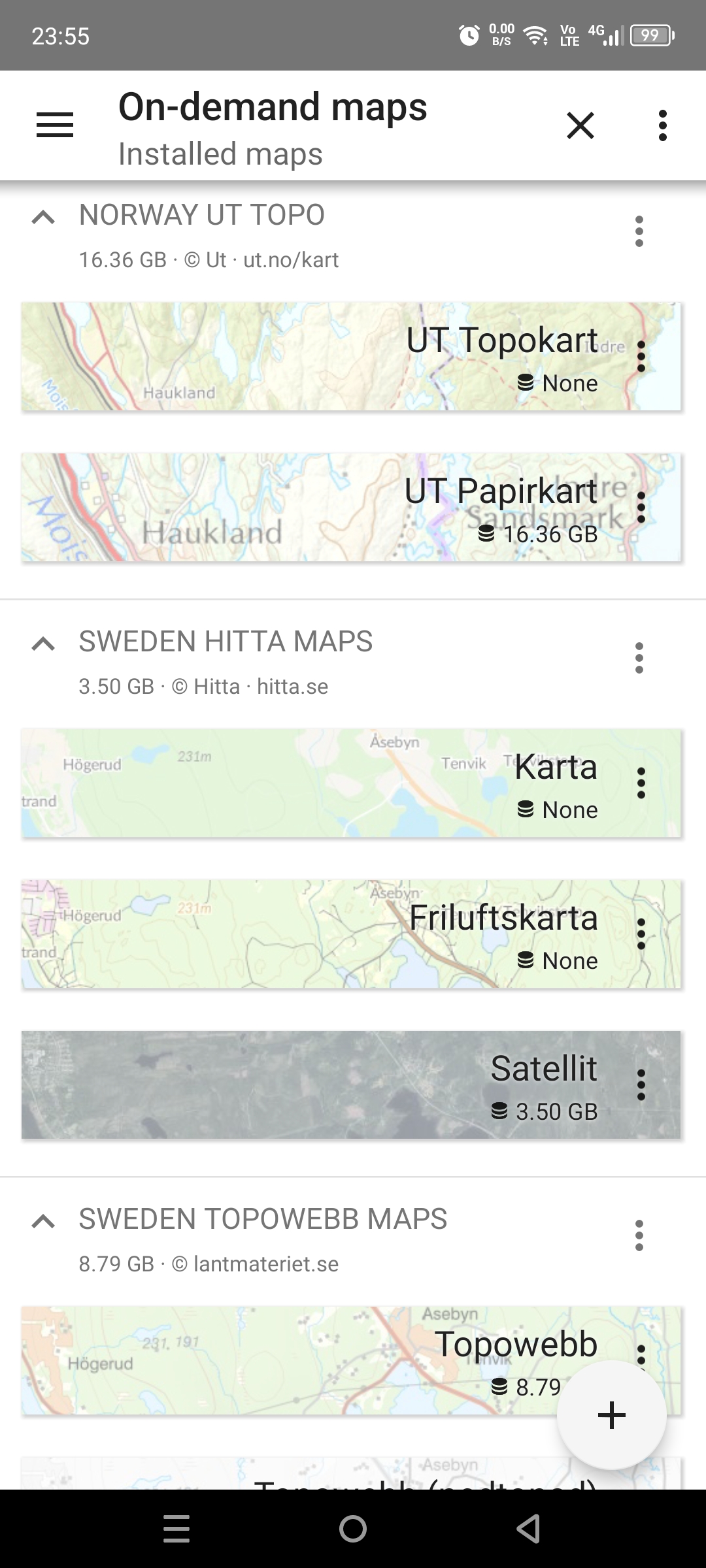Viewport: 706px width, 1568px height.
Task: Collapse the Norway UT Topo section
Action: (x=43, y=217)
